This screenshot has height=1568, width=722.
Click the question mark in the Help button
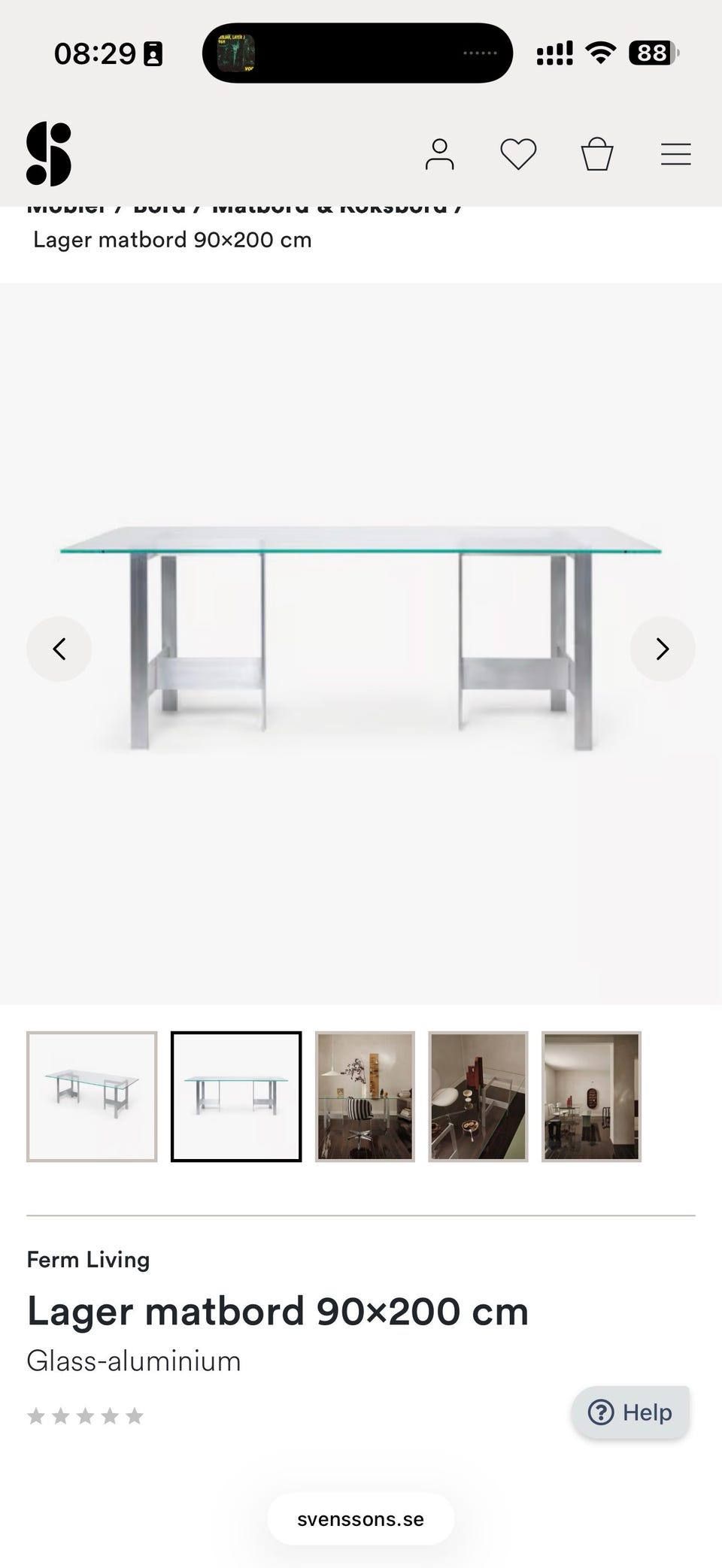click(x=602, y=1412)
